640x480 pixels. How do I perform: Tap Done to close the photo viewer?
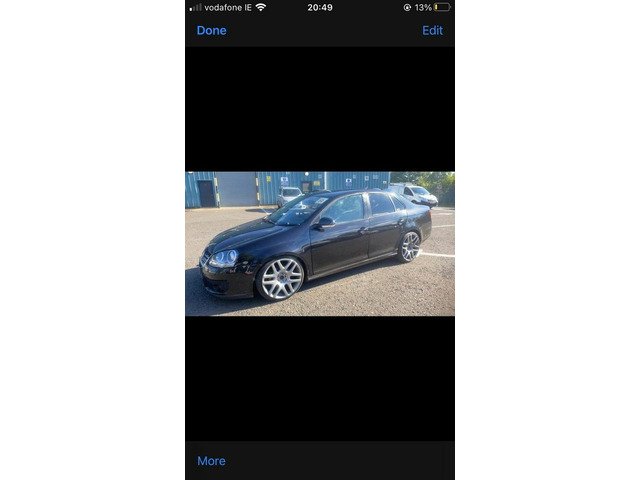[x=211, y=30]
